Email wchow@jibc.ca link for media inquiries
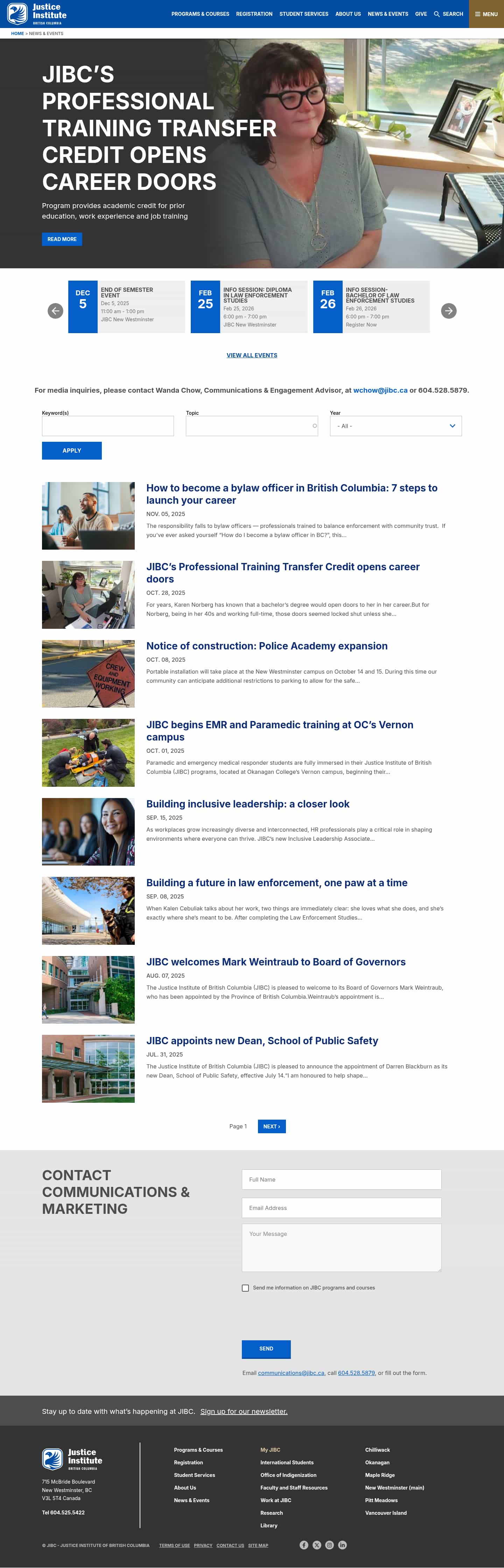 pos(380,390)
